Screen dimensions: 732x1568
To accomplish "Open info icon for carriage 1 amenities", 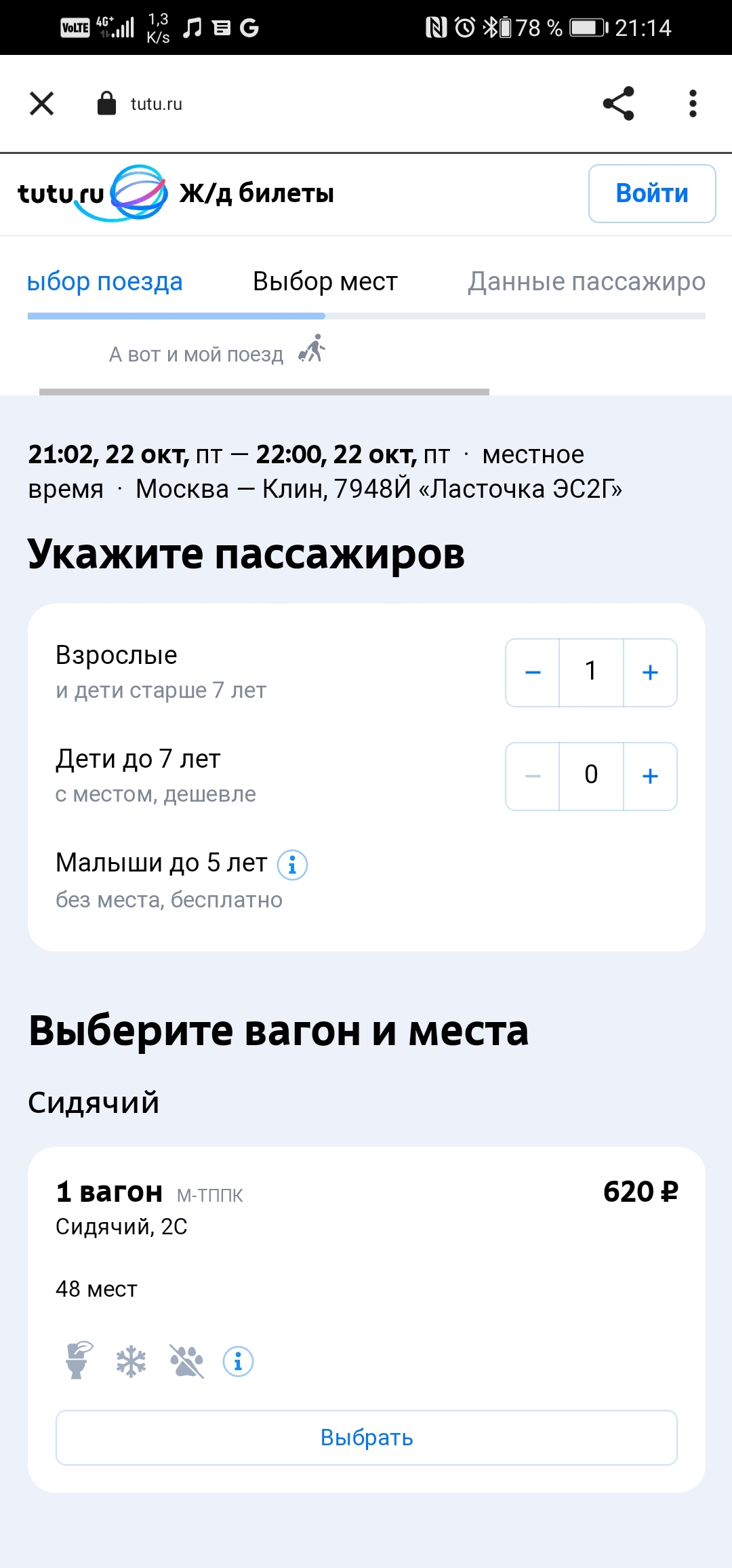I will pyautogui.click(x=238, y=1361).
